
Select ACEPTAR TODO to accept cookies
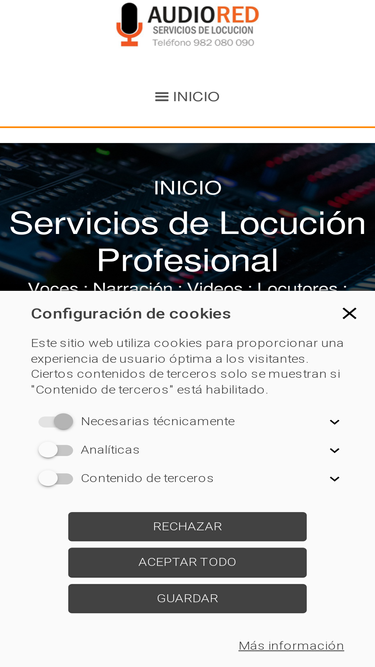[x=188, y=562]
